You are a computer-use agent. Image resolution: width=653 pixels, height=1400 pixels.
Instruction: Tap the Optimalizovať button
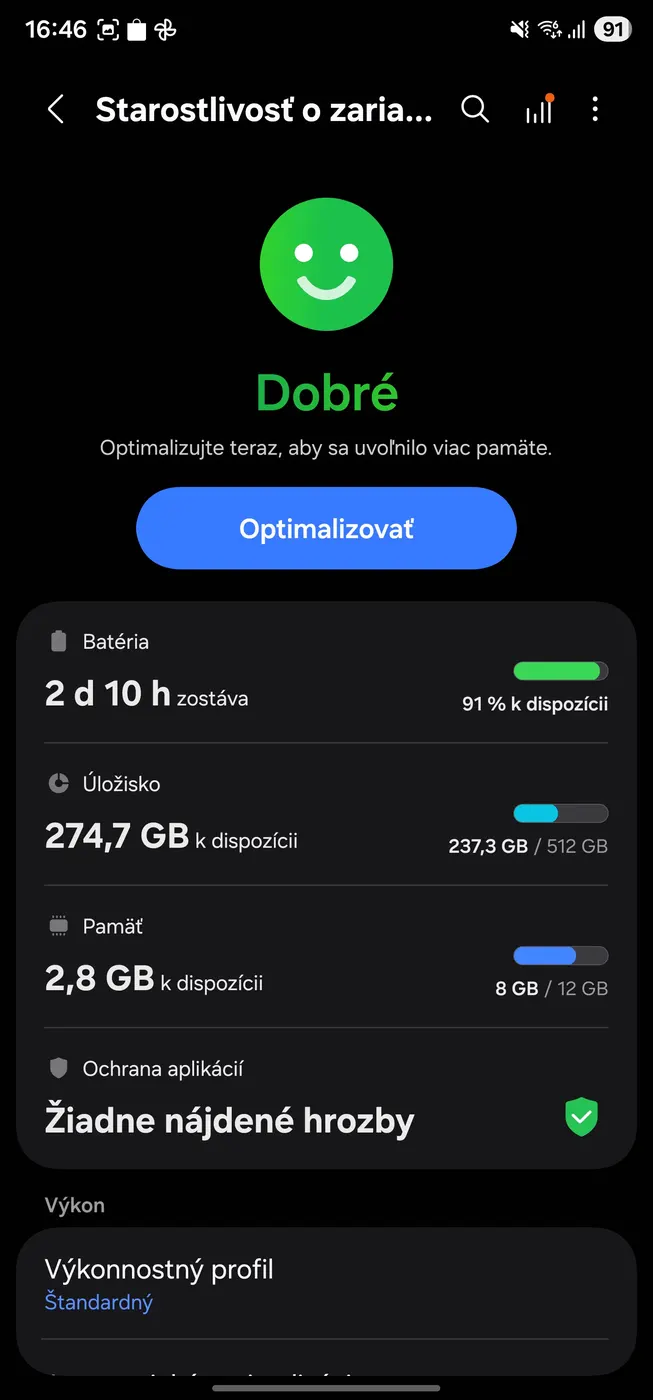326,528
